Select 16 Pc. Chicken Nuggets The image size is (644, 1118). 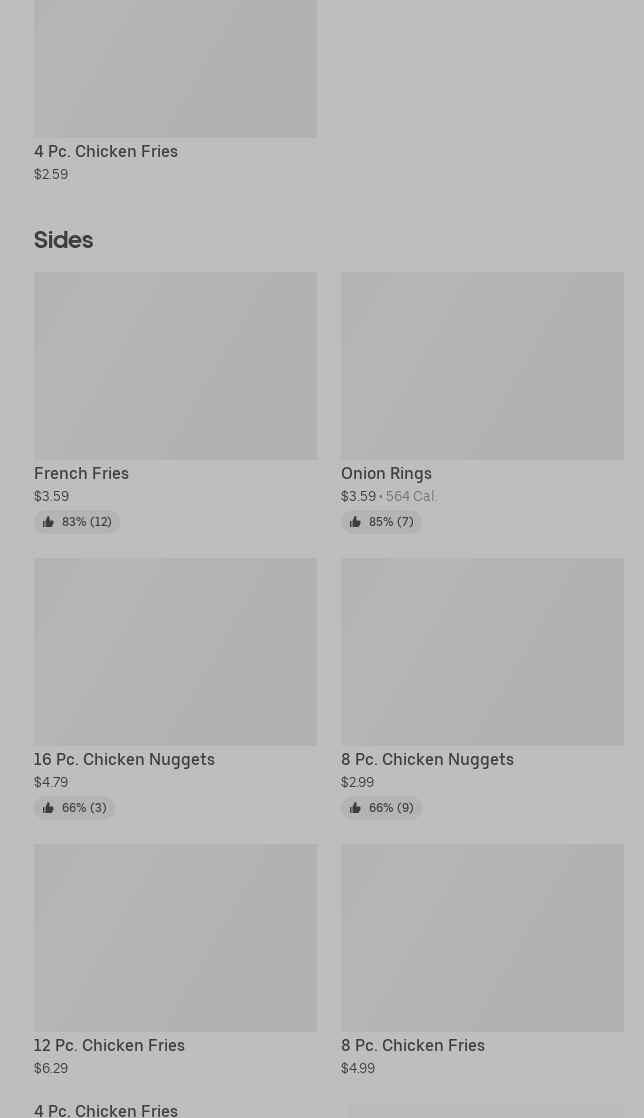point(175,688)
